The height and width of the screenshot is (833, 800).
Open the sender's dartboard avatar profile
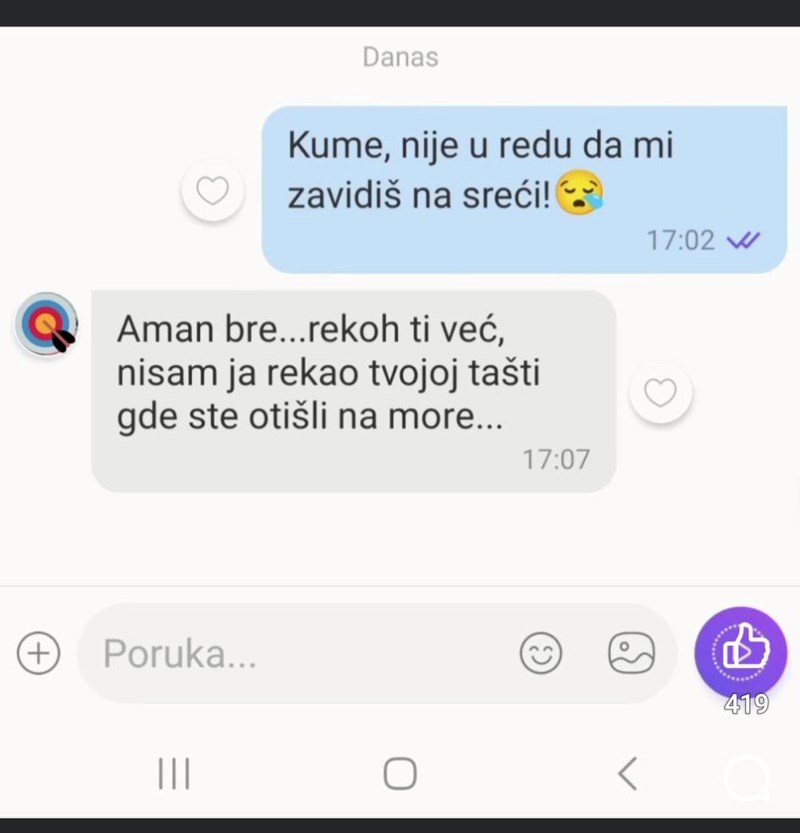[47, 324]
